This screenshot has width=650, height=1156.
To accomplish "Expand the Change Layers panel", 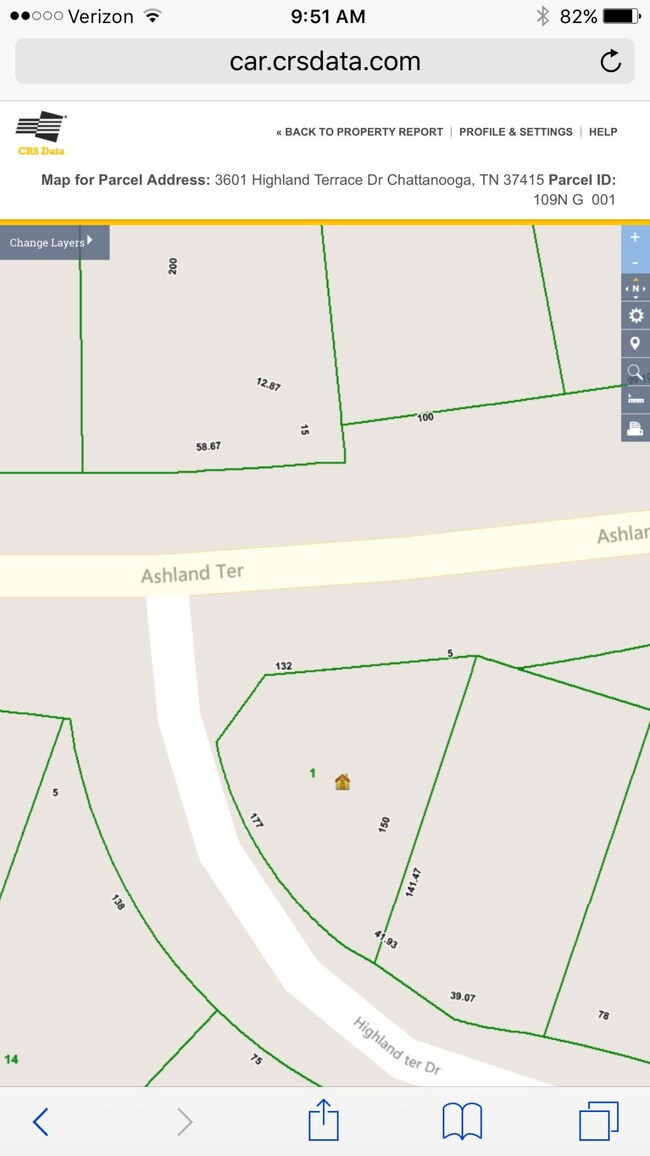I will click(54, 242).
